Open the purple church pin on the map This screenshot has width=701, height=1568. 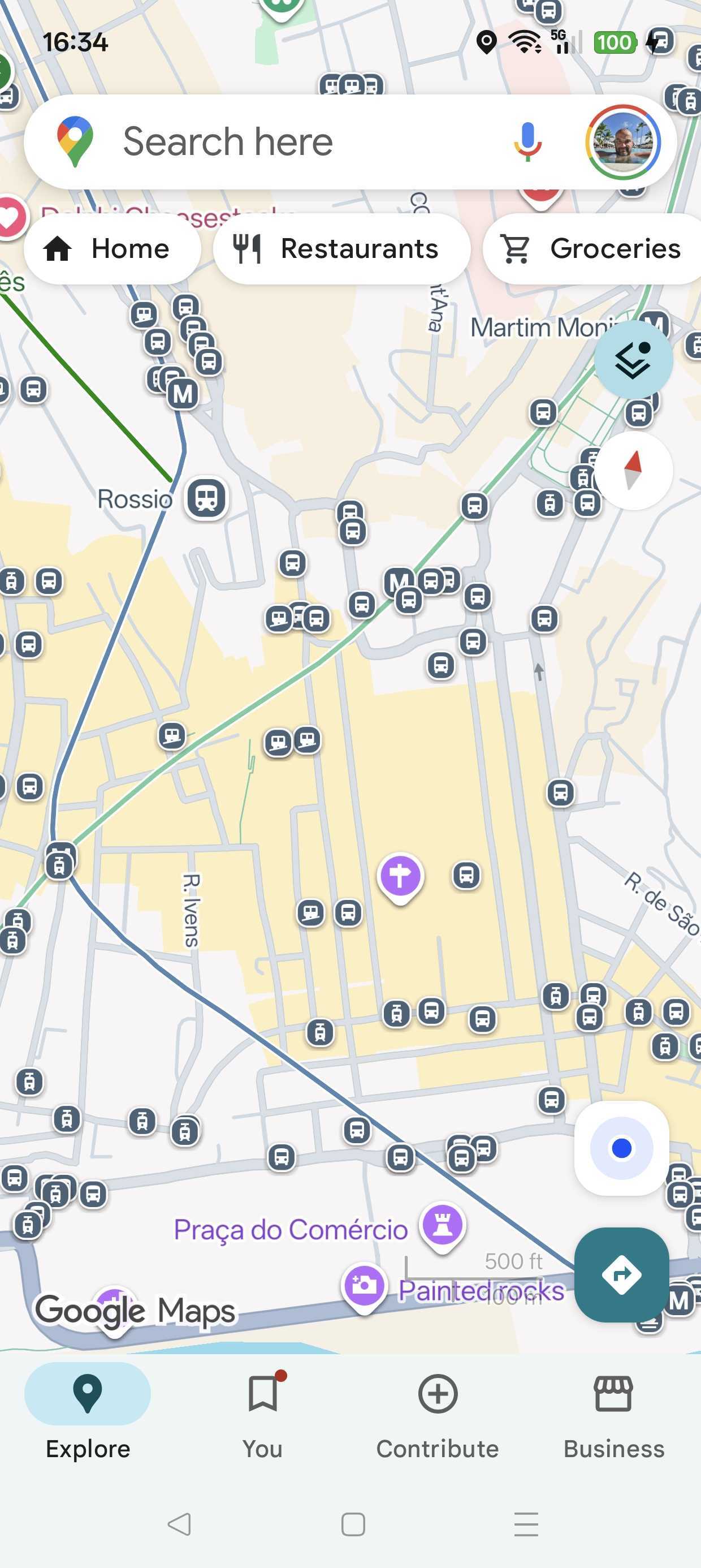(x=400, y=876)
